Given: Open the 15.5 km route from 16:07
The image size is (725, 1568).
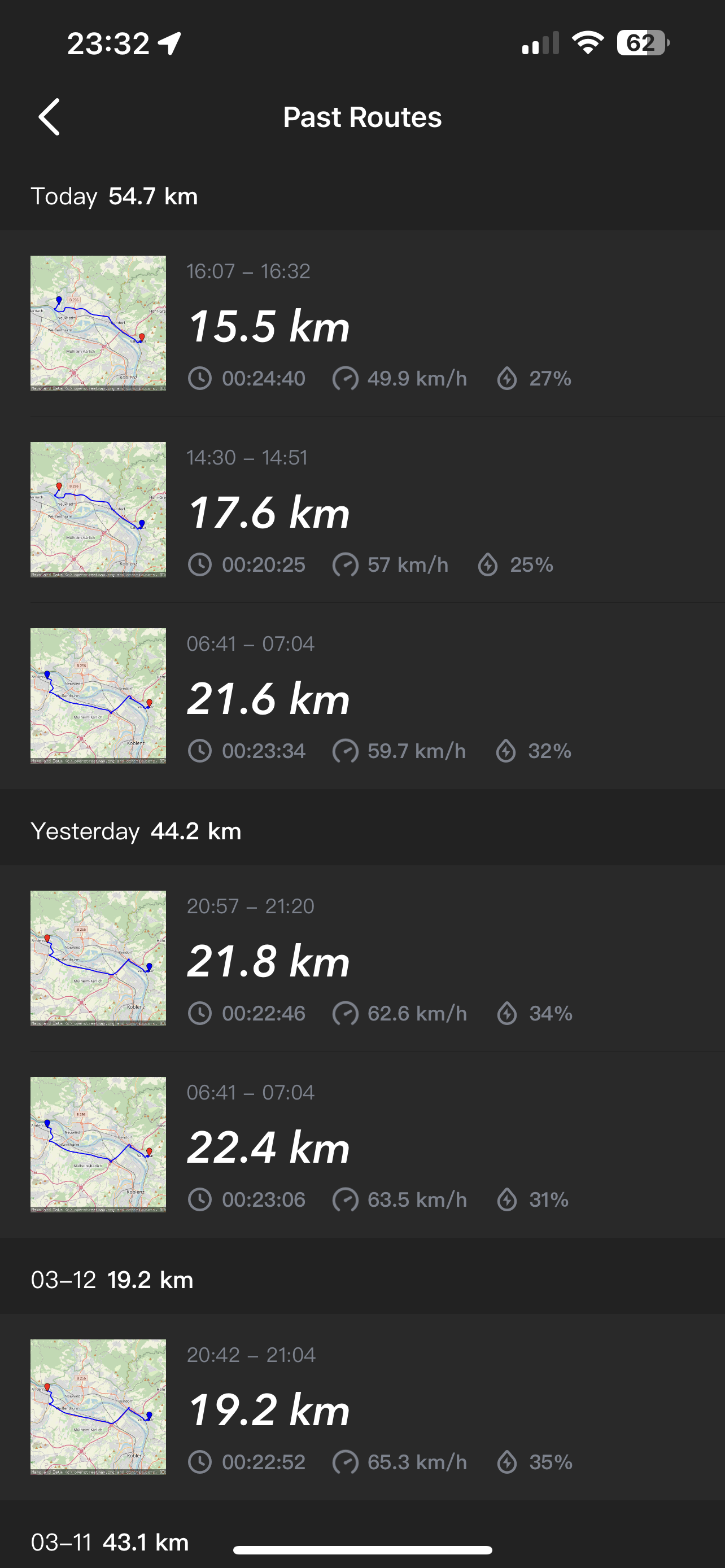Looking at the screenshot, I should 362,324.
